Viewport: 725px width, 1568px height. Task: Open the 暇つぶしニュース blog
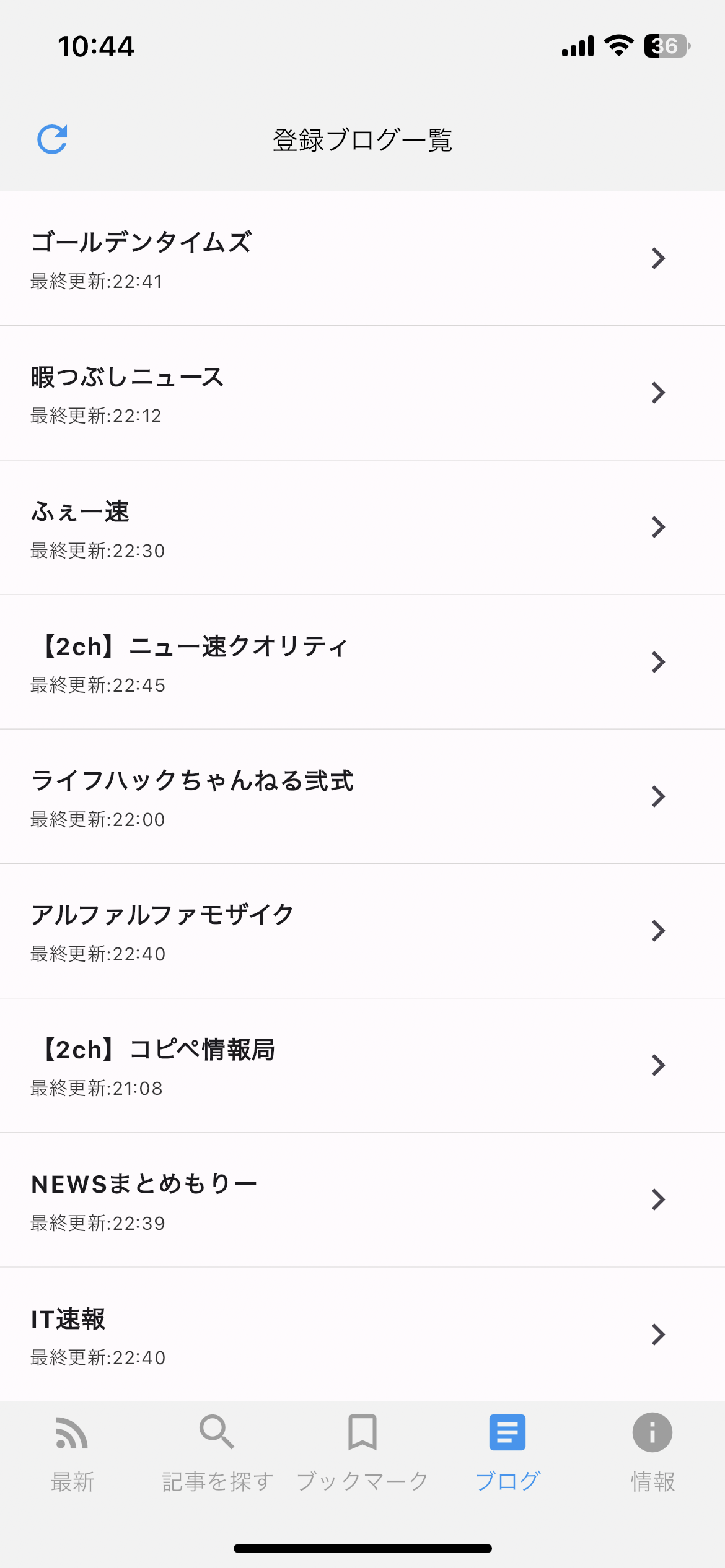coord(362,393)
